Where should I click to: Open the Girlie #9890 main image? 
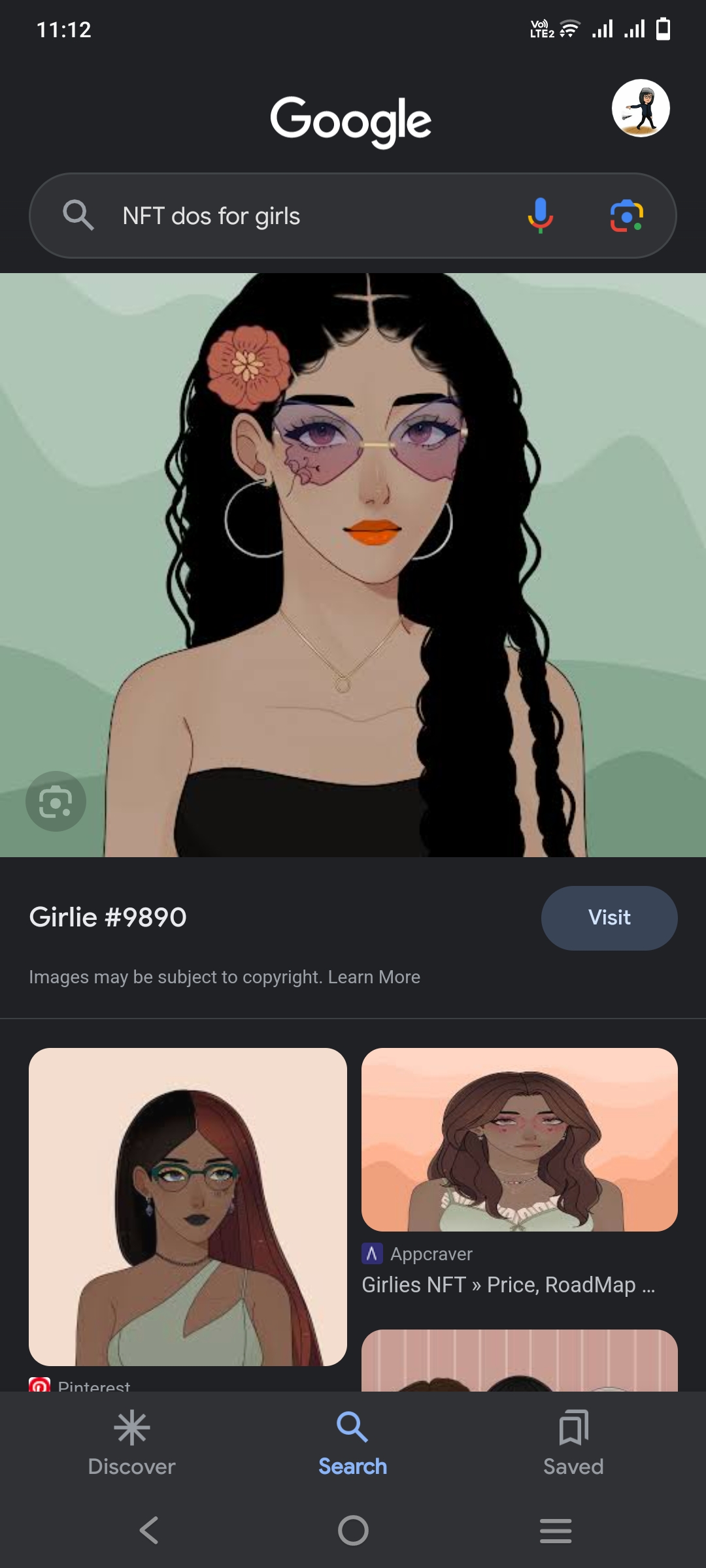click(353, 564)
